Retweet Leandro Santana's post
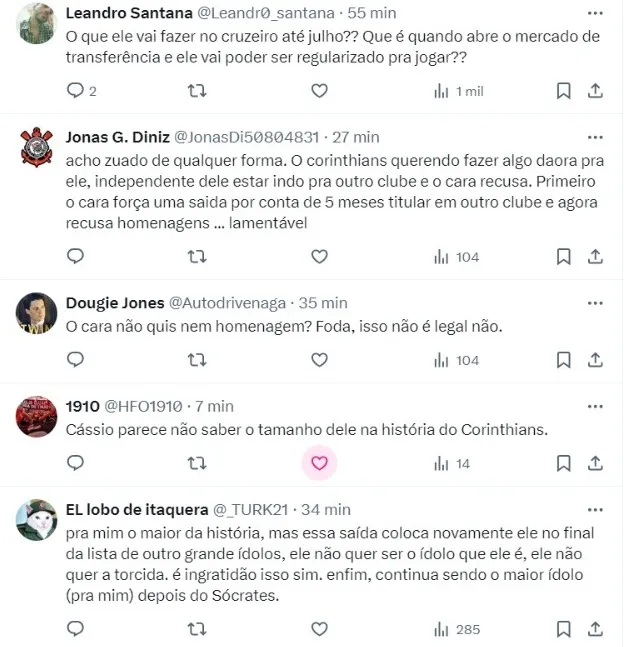Screen dimensions: 624x647 (x=198, y=91)
